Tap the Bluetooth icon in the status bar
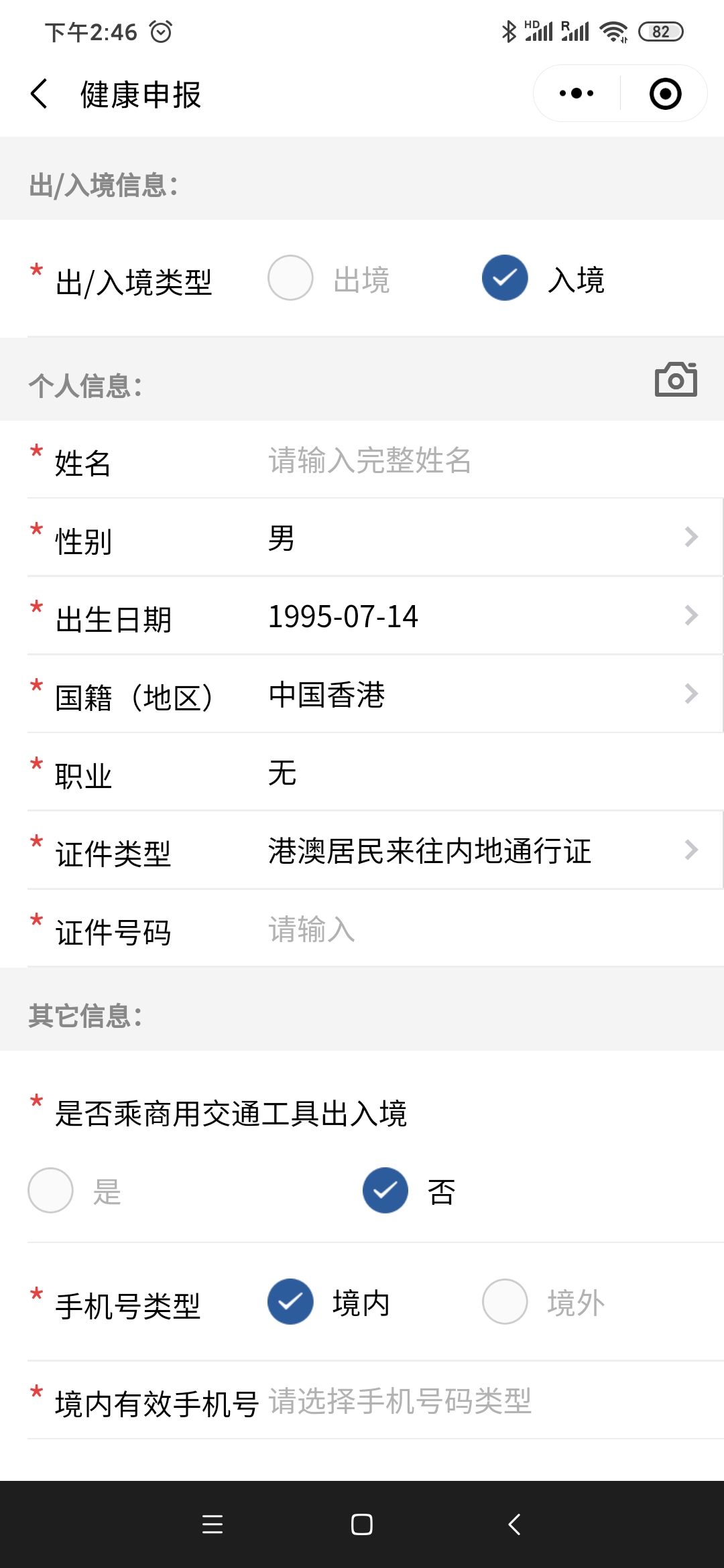The height and width of the screenshot is (1568, 724). pyautogui.click(x=508, y=30)
